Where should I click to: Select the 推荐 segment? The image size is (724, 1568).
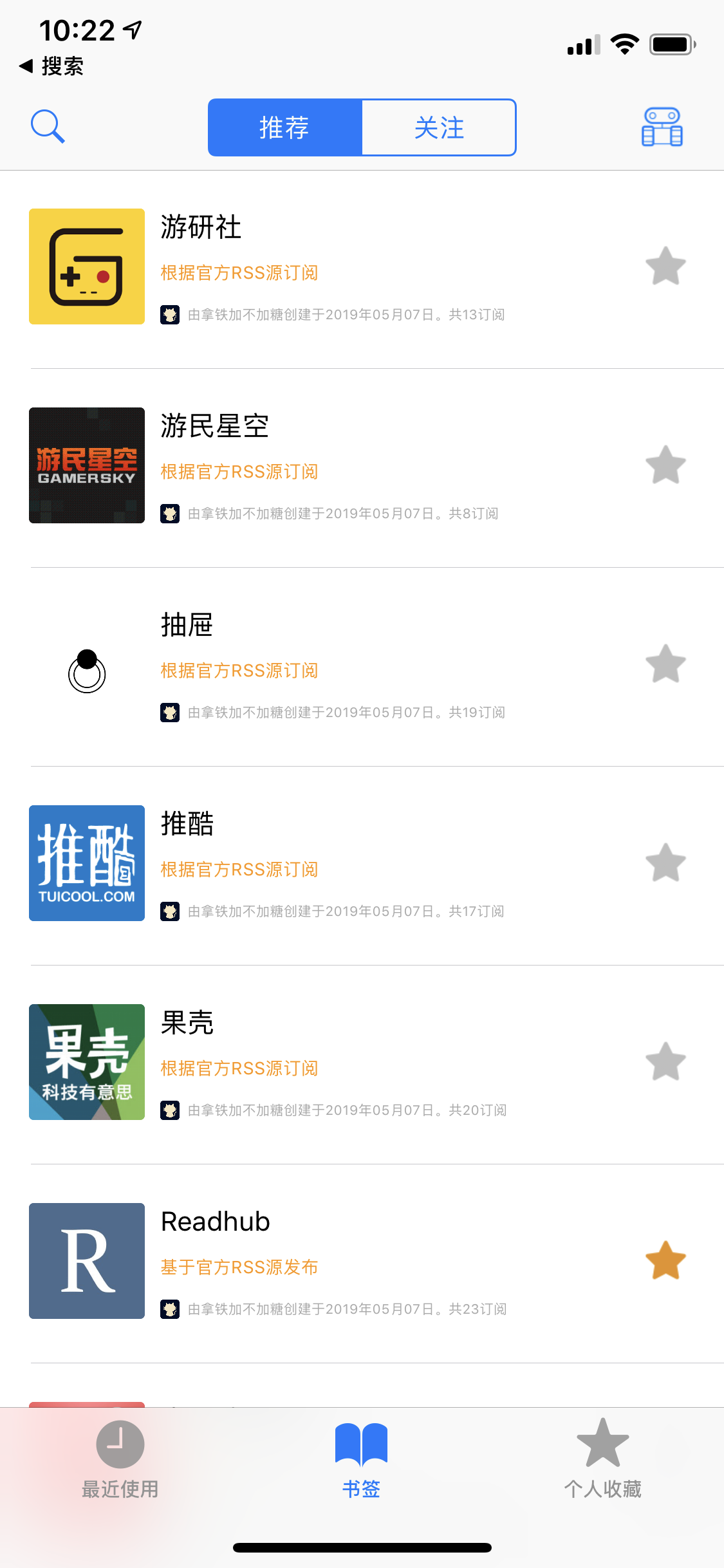pos(285,127)
